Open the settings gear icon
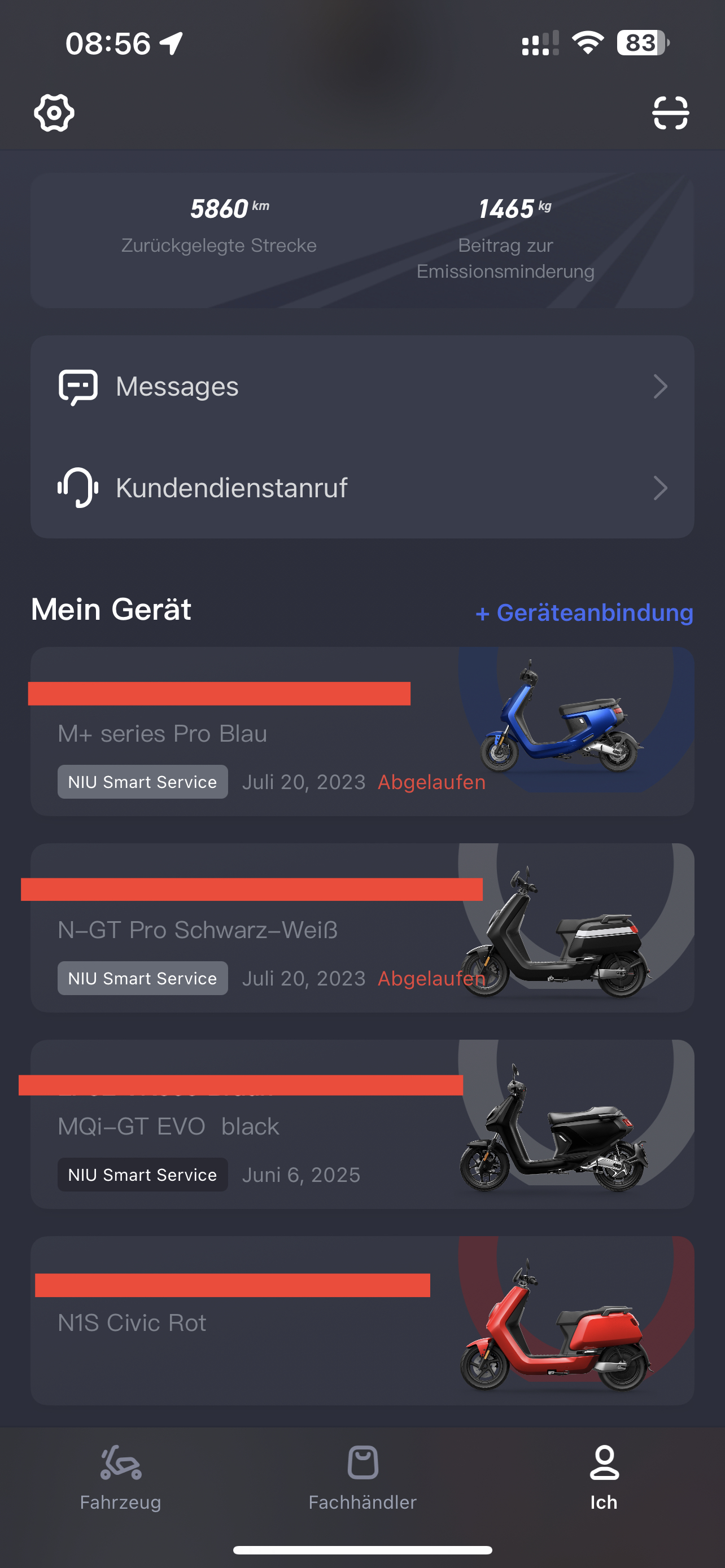Image resolution: width=725 pixels, height=1568 pixels. point(54,113)
